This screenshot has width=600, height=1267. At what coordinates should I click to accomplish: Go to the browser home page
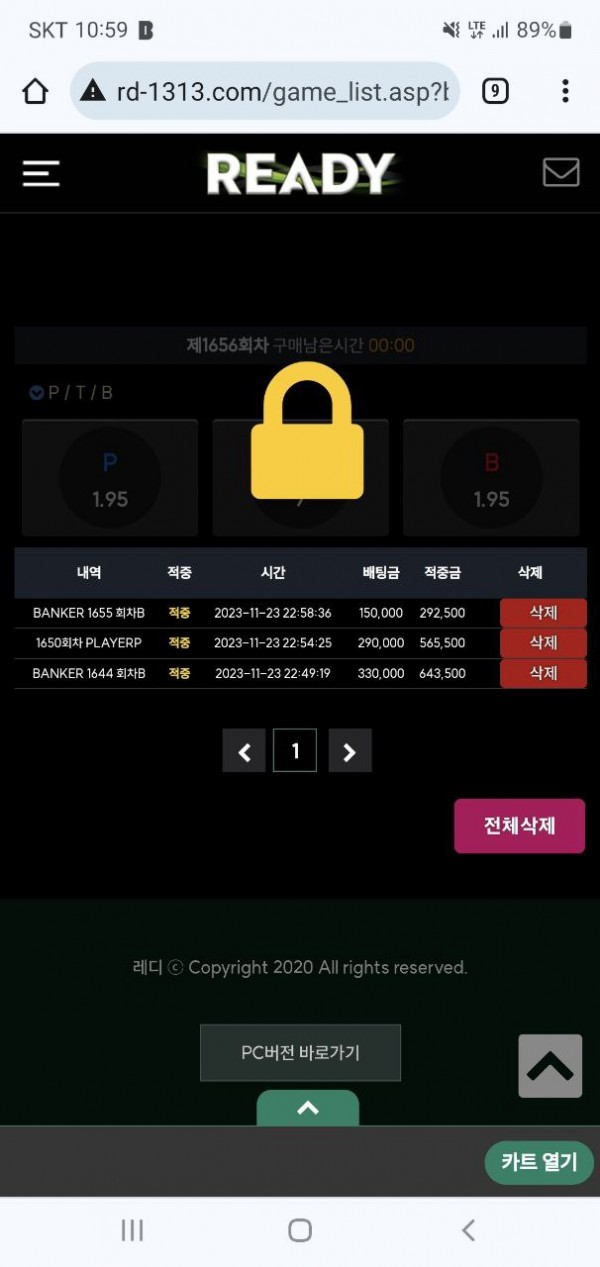click(x=35, y=92)
